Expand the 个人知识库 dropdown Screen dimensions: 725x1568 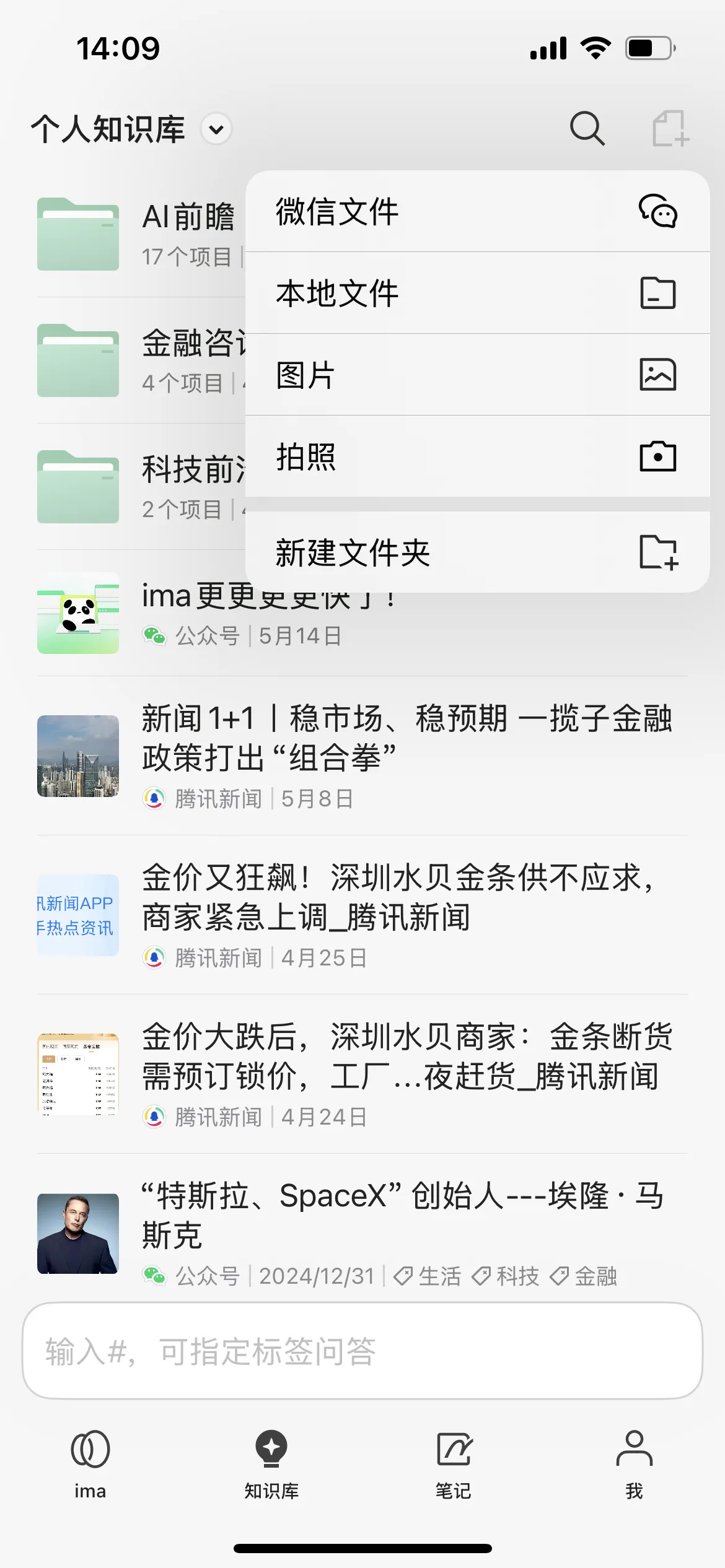point(216,129)
